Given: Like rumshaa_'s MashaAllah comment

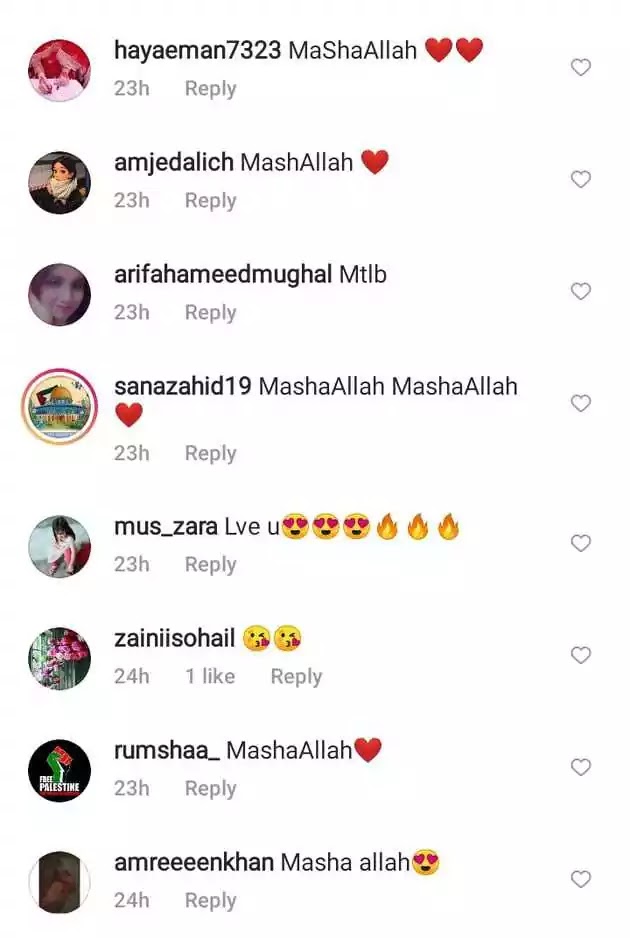Looking at the screenshot, I should pyautogui.click(x=580, y=767).
